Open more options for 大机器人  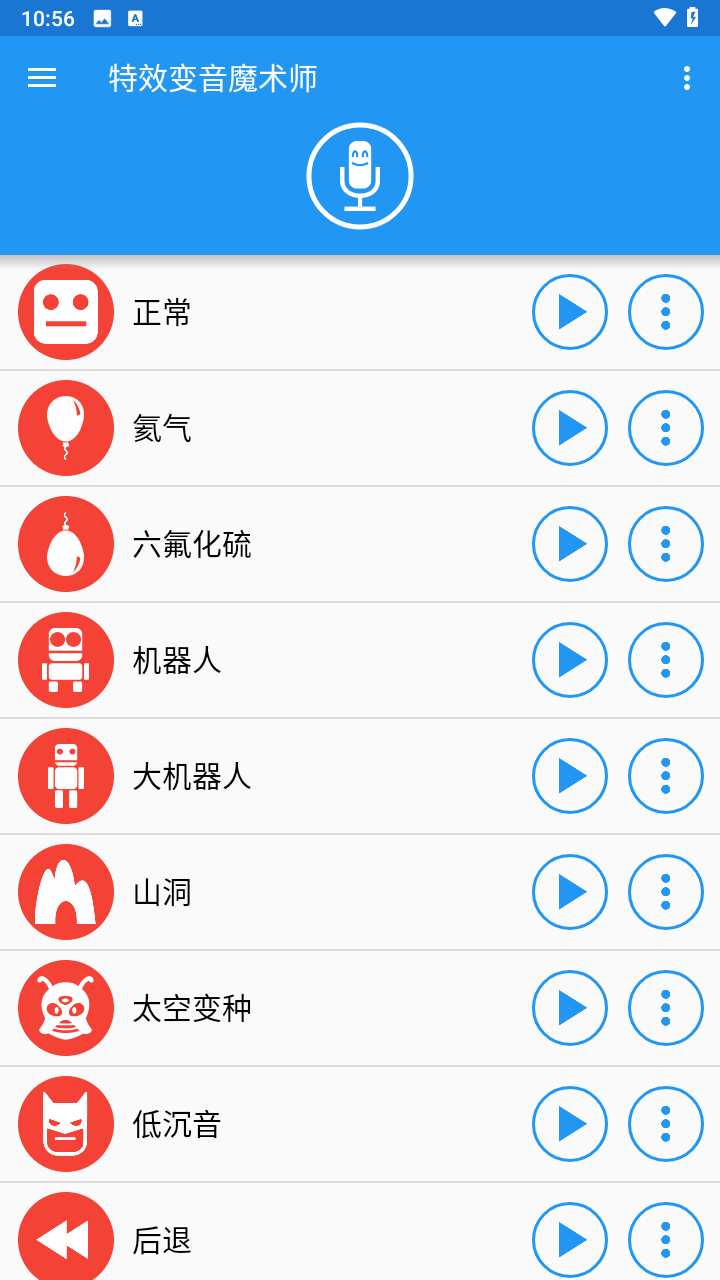tap(666, 776)
